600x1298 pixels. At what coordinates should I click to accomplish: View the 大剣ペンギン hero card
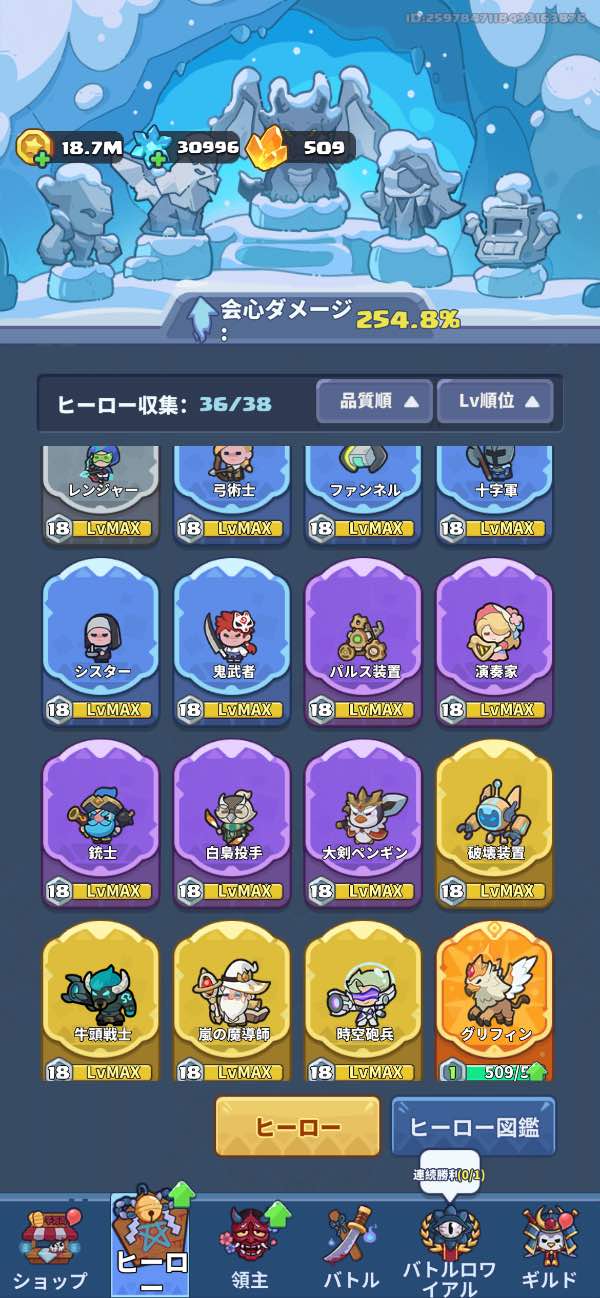click(x=364, y=822)
